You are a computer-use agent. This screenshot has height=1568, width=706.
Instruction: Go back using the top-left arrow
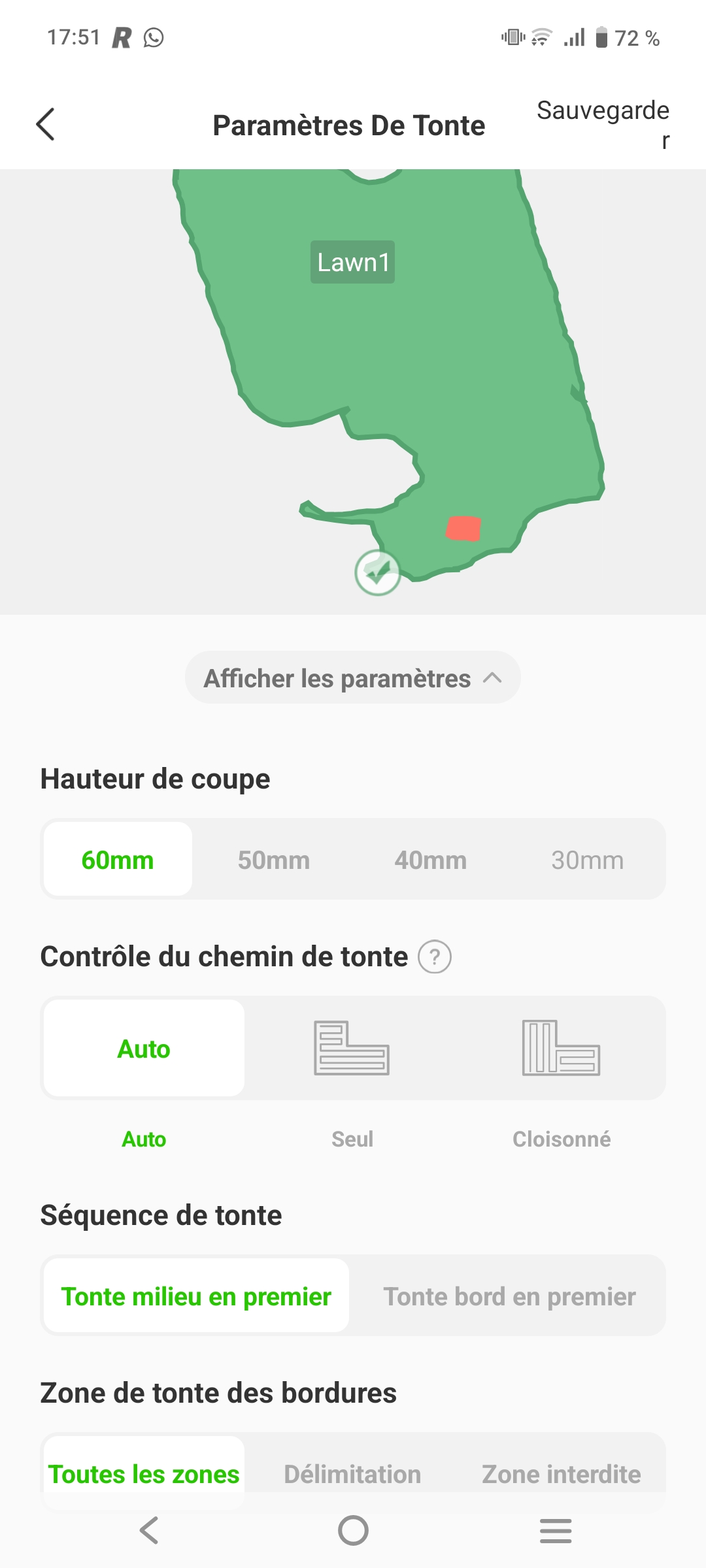[45, 124]
